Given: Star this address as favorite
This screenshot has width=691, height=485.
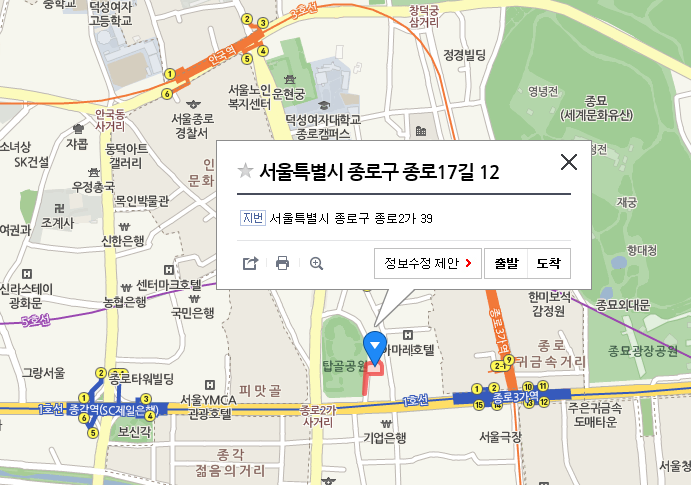Looking at the screenshot, I should [x=245, y=171].
